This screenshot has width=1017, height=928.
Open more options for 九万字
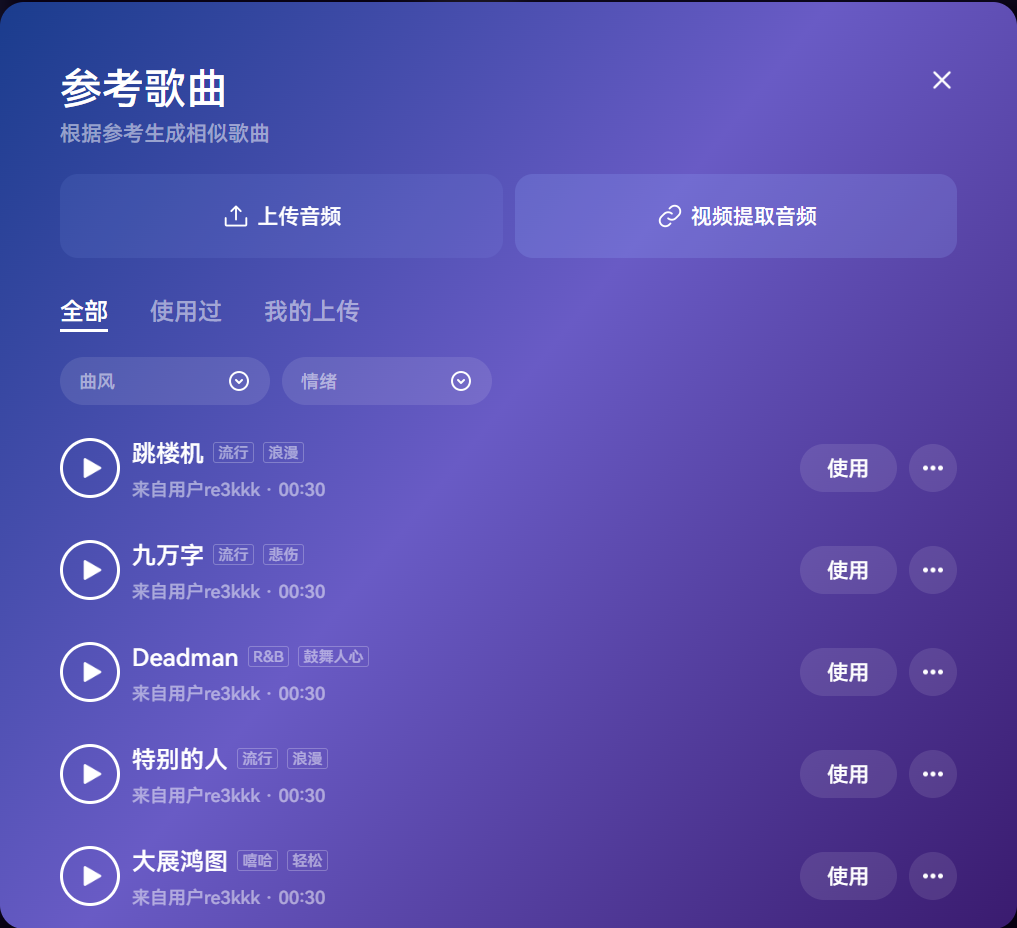[933, 570]
